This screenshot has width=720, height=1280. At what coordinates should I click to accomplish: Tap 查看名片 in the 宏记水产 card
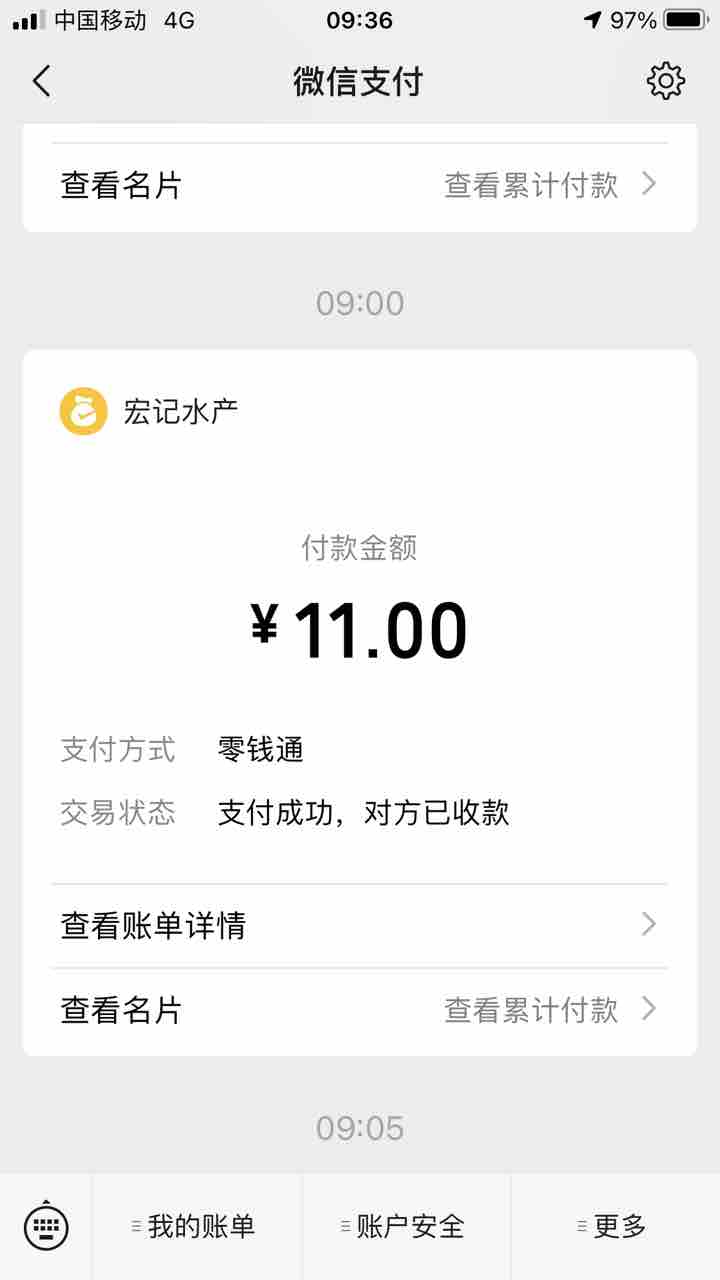(122, 1010)
